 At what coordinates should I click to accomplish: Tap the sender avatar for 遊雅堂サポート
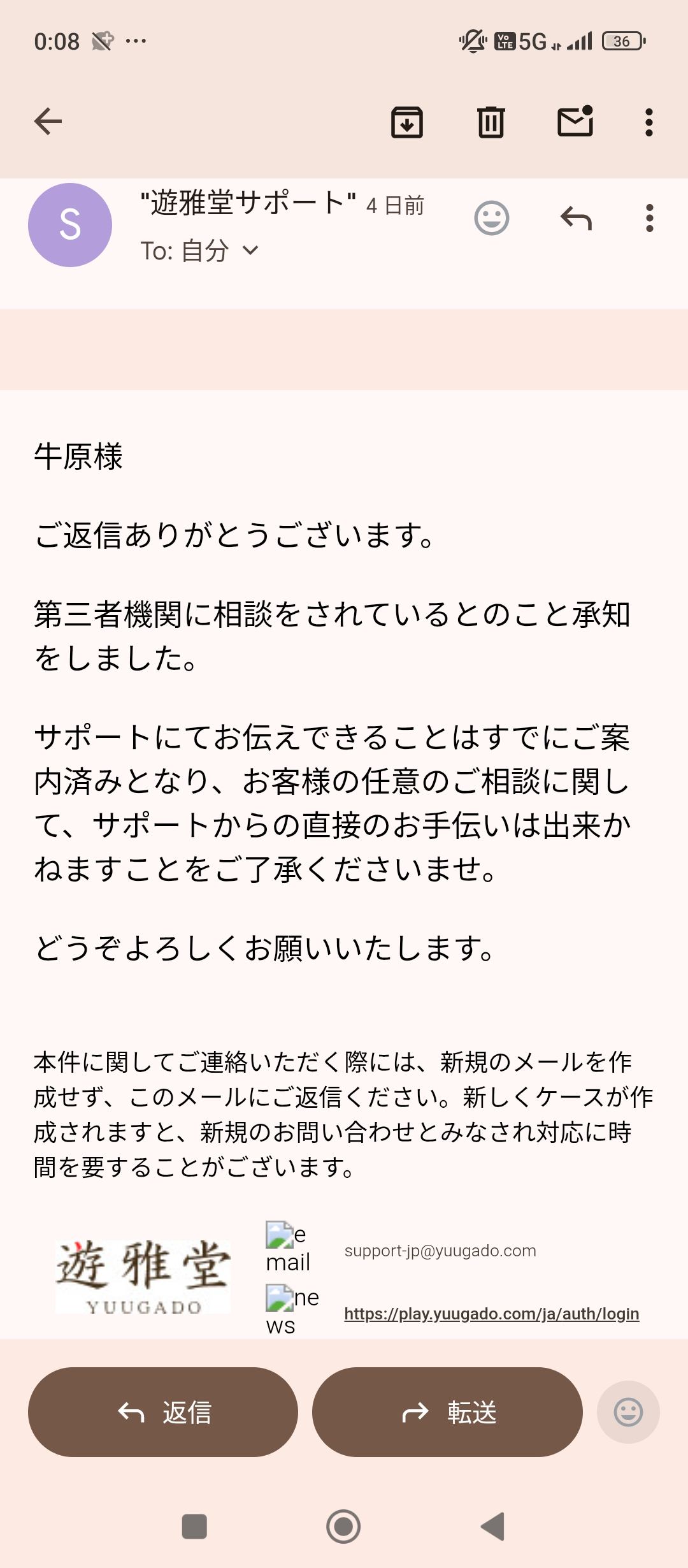point(69,224)
